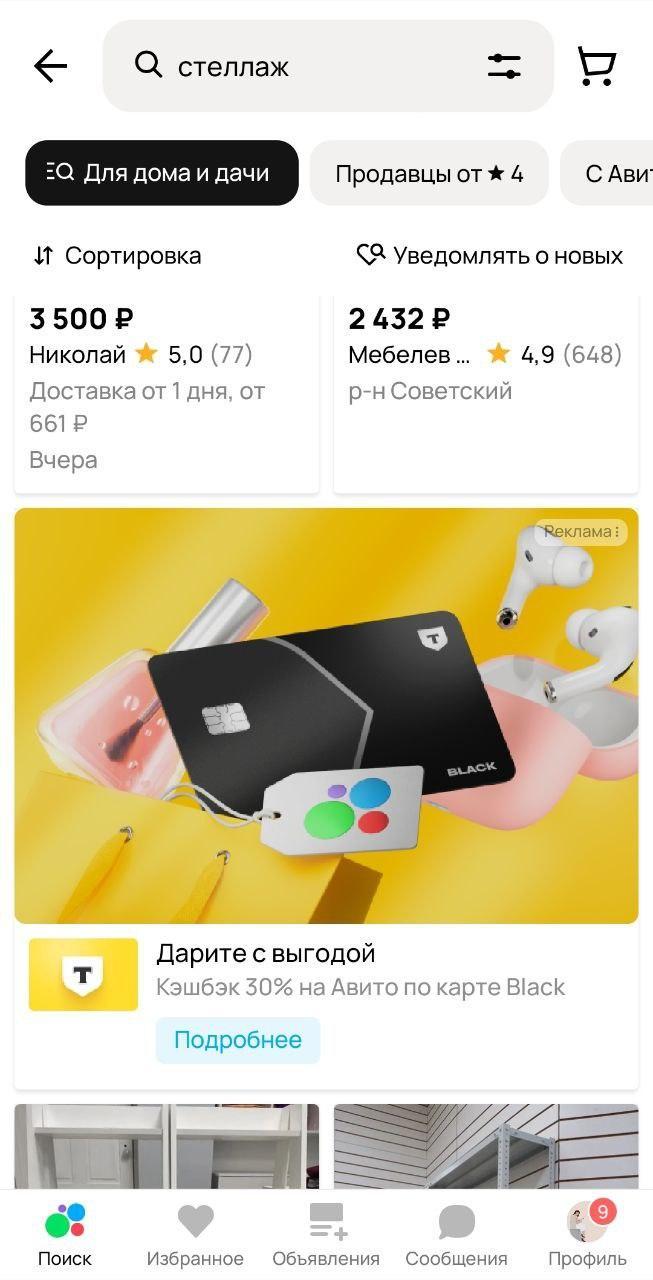Enable Уведомлять о новых alerts
This screenshot has height=1280, width=653.
point(490,255)
